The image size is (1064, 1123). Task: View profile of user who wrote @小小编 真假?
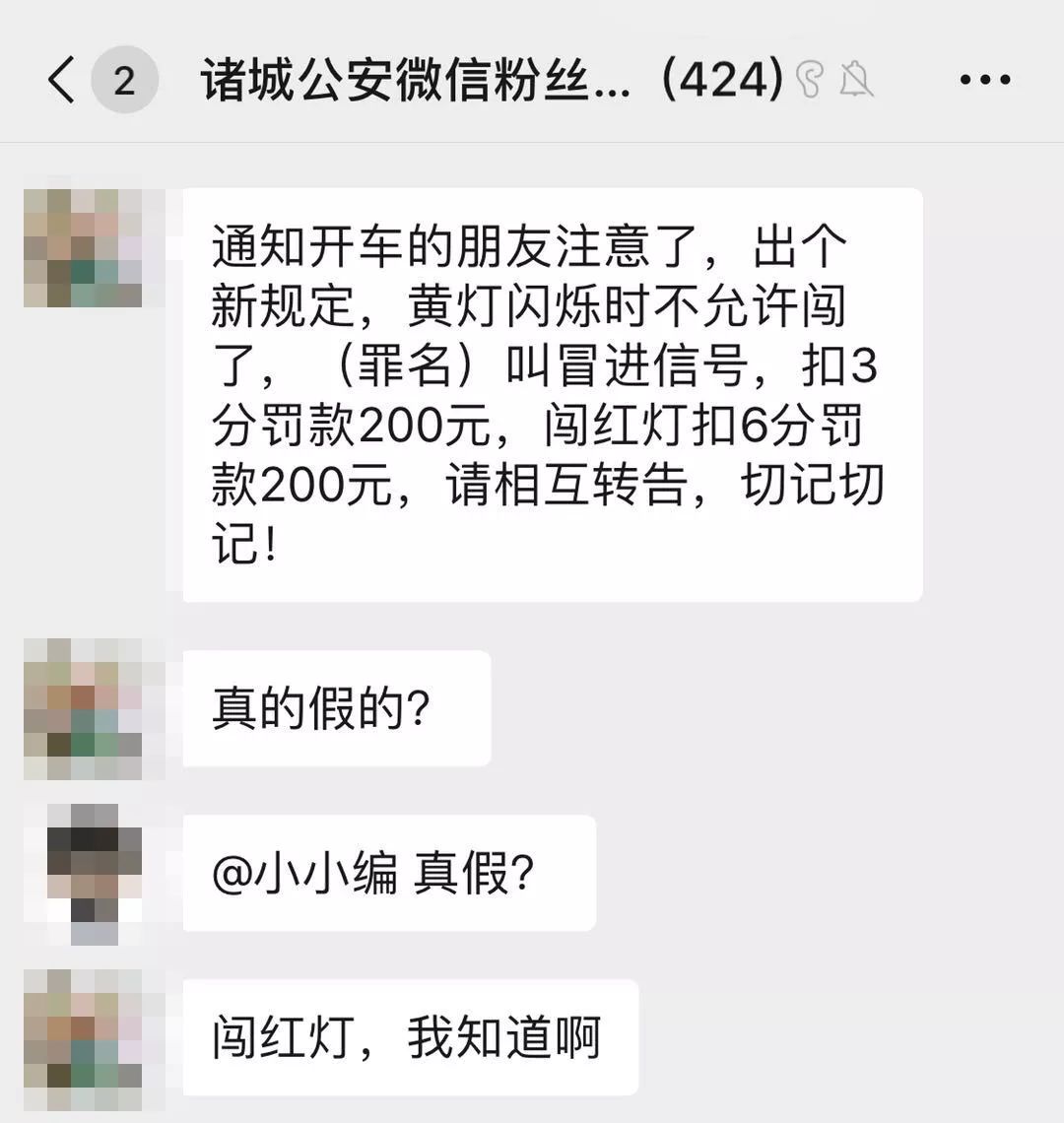pos(83,874)
